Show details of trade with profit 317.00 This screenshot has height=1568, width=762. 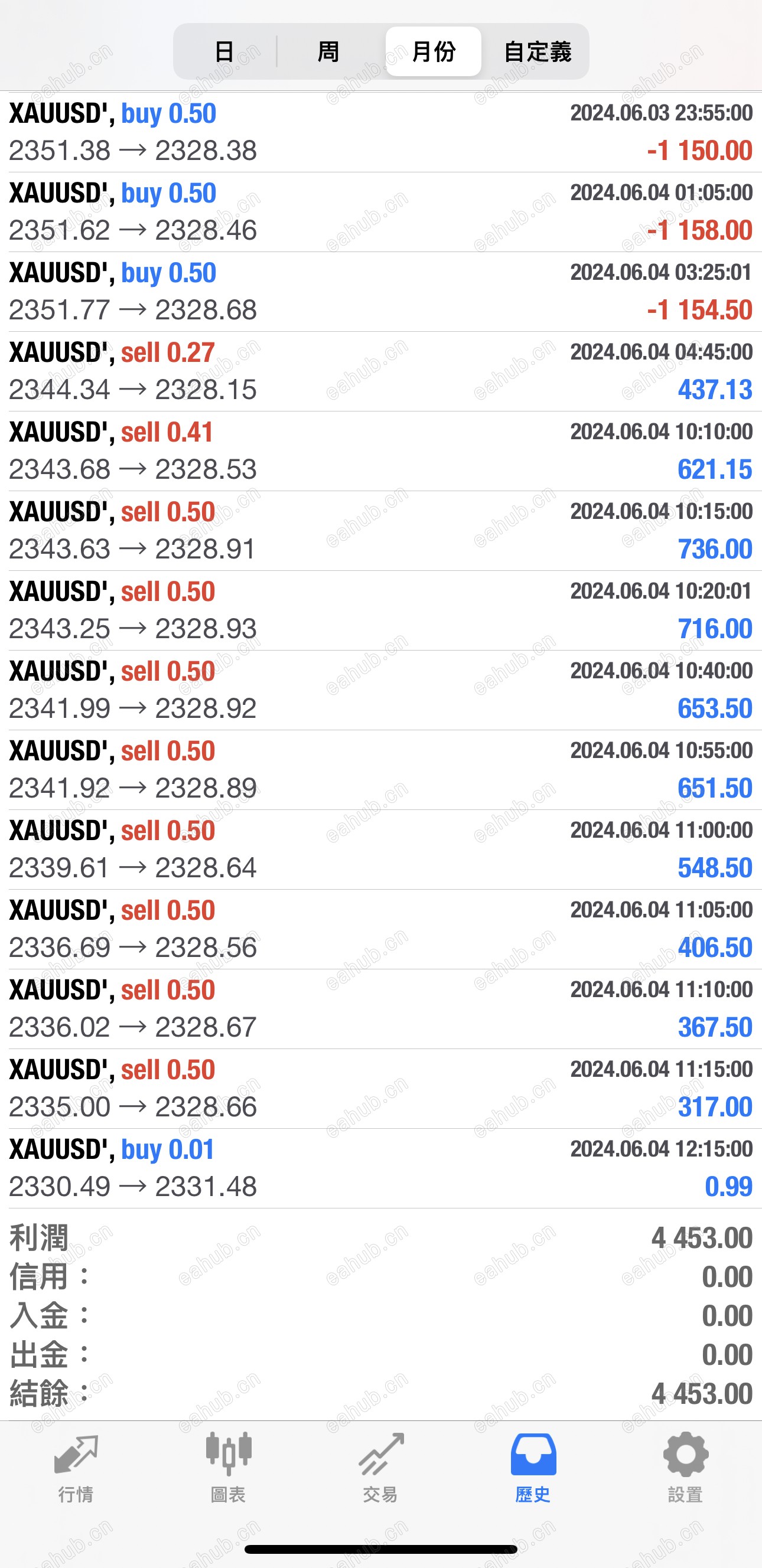380,1089
